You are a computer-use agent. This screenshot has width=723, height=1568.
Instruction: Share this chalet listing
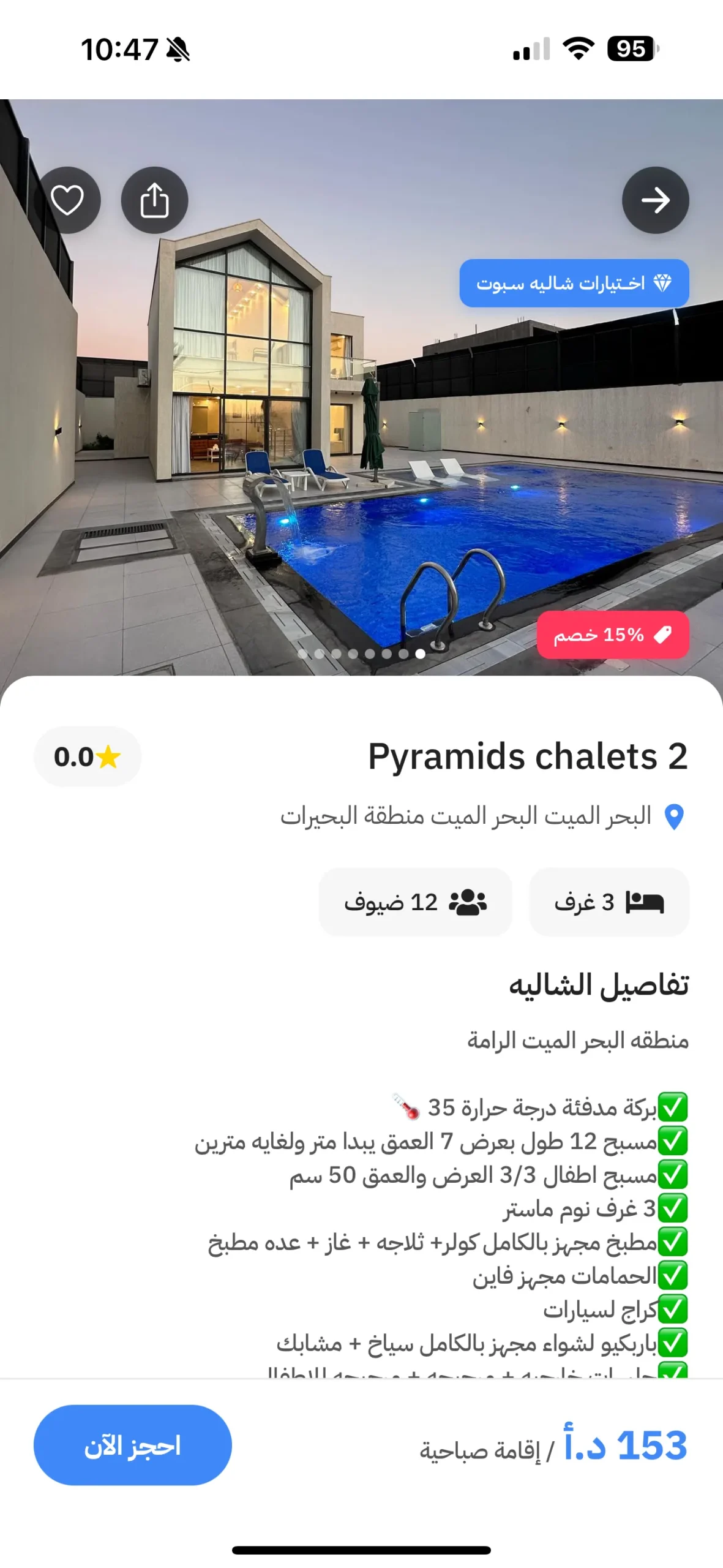click(x=154, y=200)
